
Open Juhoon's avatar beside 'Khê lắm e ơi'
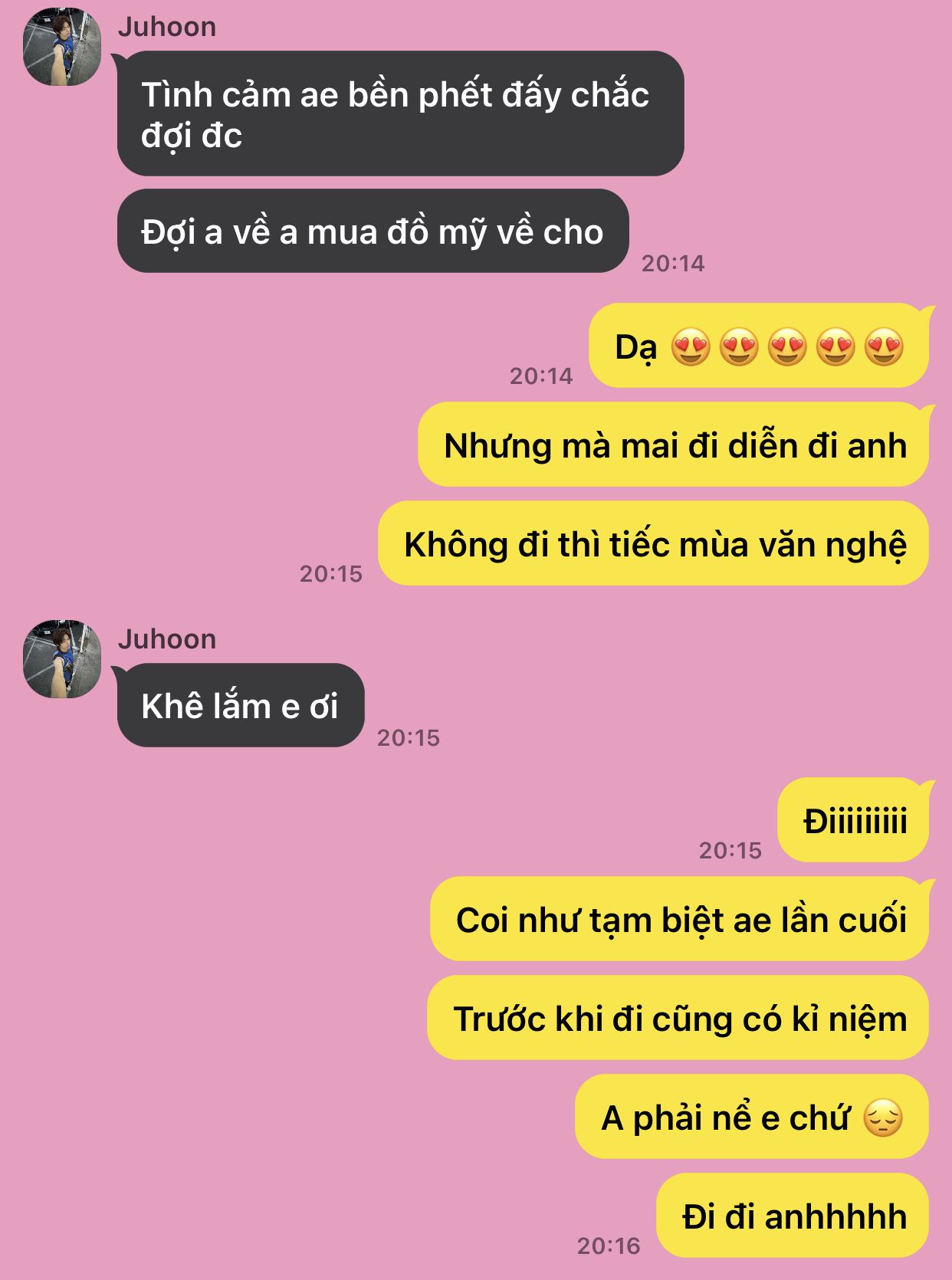(62, 659)
